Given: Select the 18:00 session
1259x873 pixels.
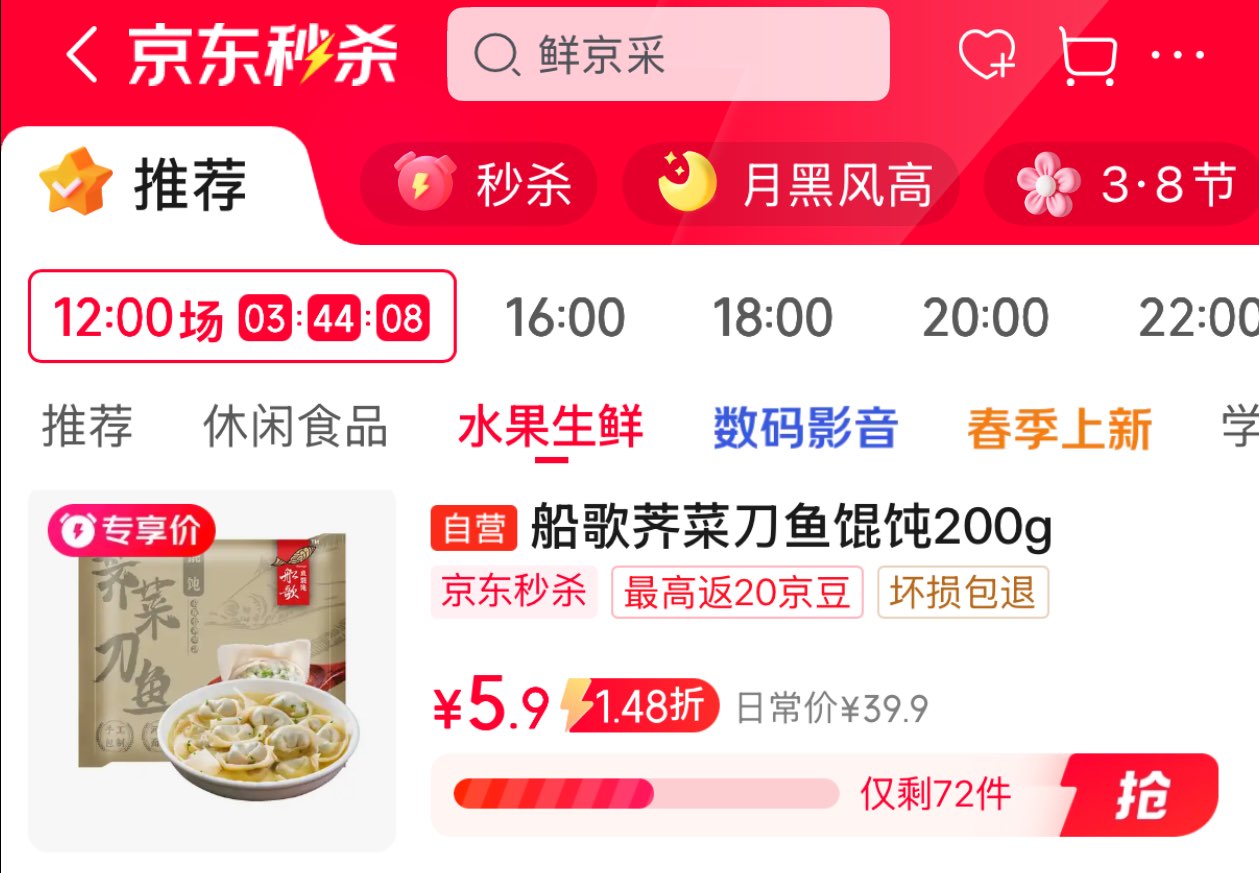Looking at the screenshot, I should [x=772, y=318].
